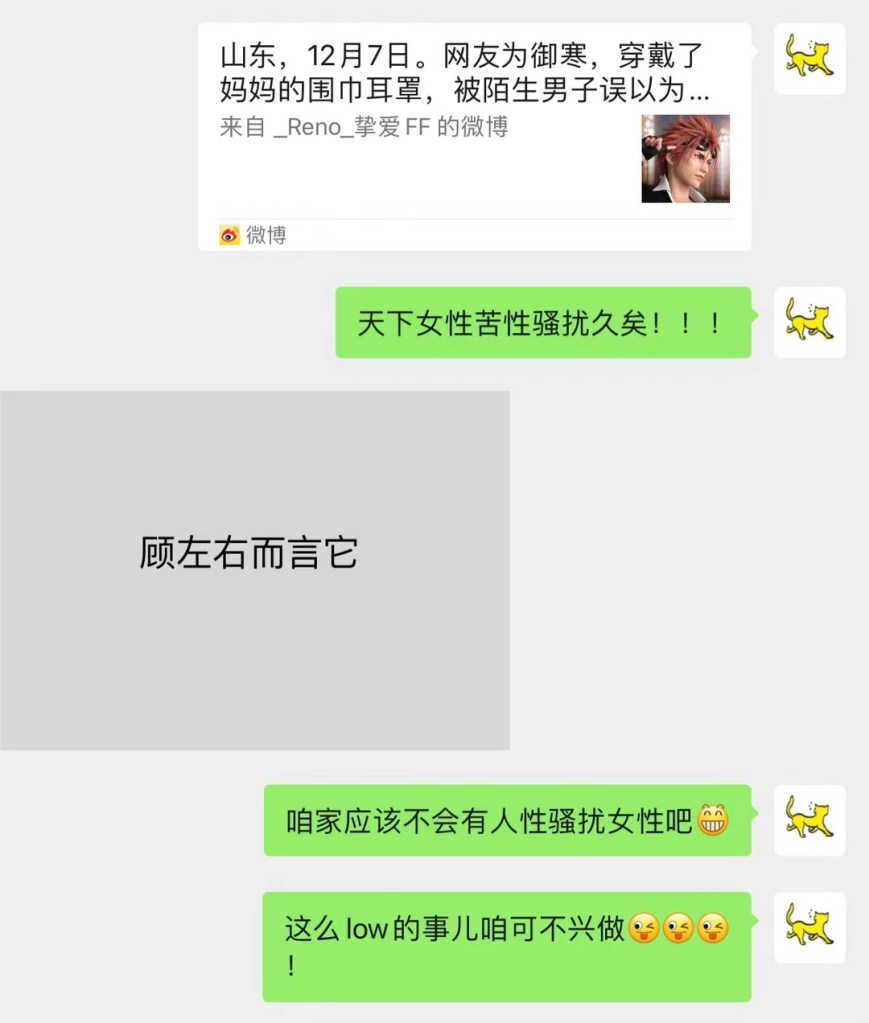Screen dimensions: 869x1023
Task: Tap the avatar beside 咱家应该不会有人性骚扰女性吧 message
Action: pyautogui.click(x=809, y=819)
